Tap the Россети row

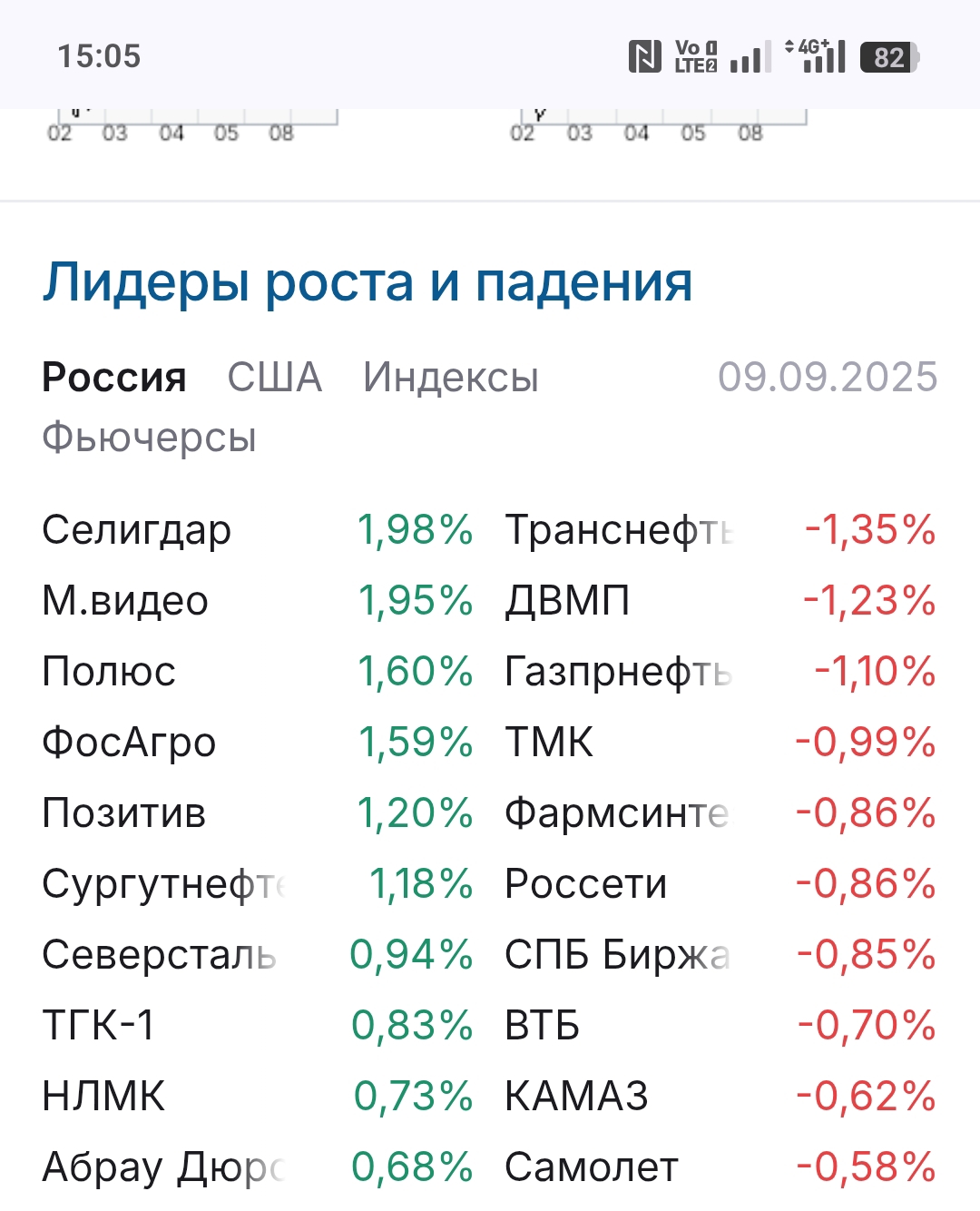click(586, 884)
